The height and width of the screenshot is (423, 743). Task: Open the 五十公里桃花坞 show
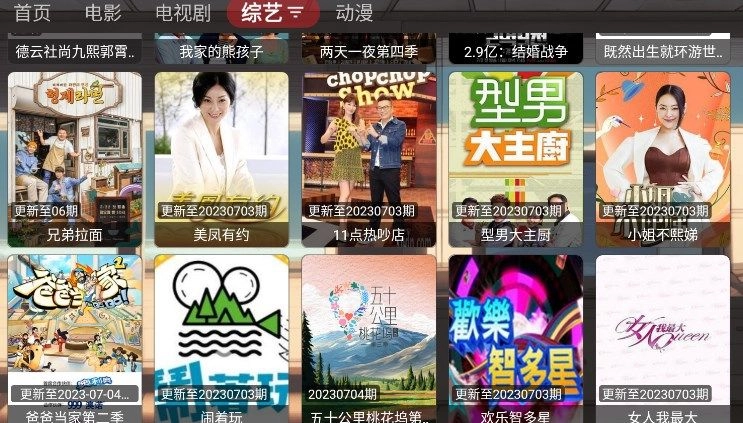pos(368,335)
